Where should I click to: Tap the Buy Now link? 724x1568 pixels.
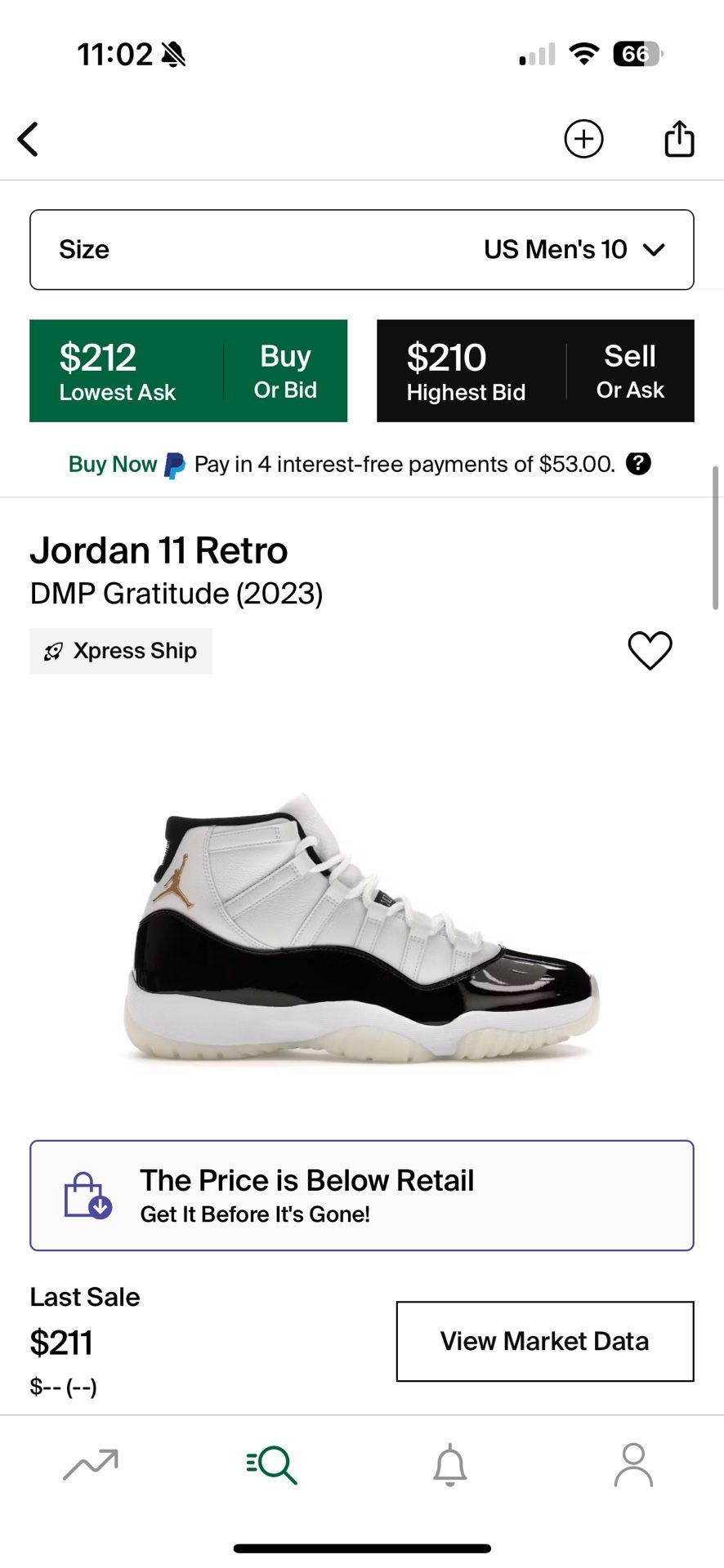click(112, 464)
